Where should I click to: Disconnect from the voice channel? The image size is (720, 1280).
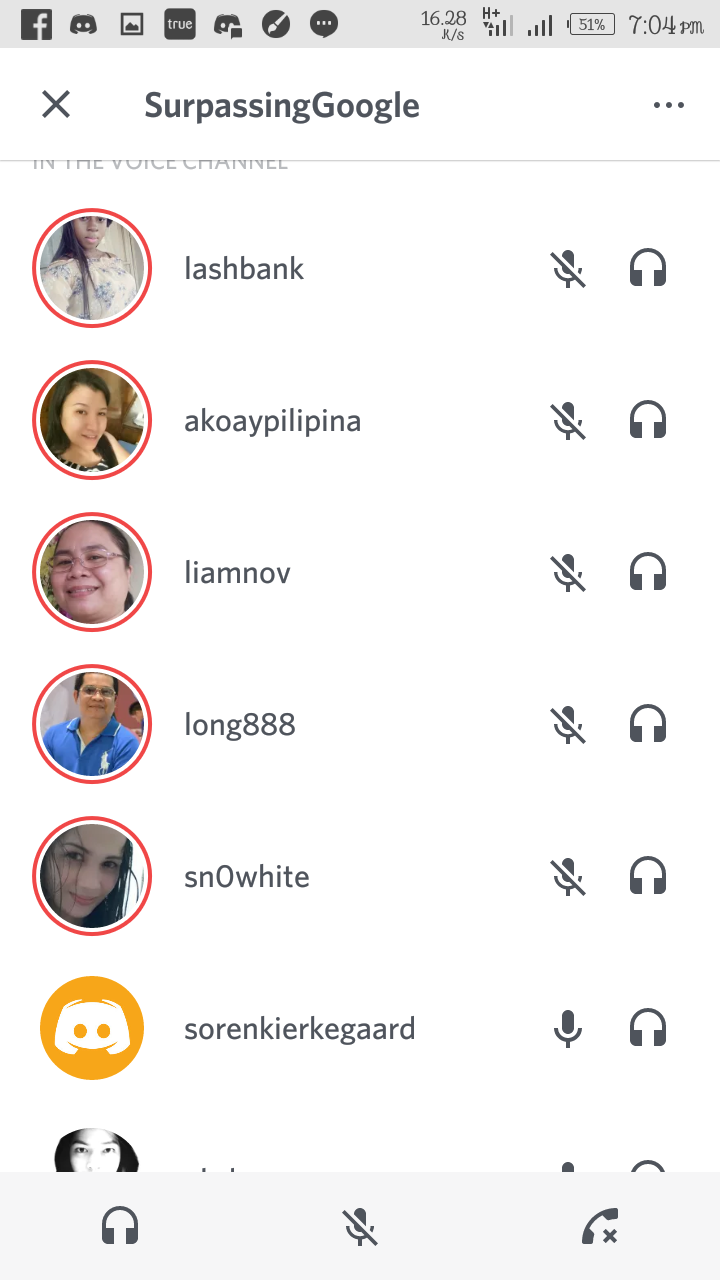[x=600, y=1226]
